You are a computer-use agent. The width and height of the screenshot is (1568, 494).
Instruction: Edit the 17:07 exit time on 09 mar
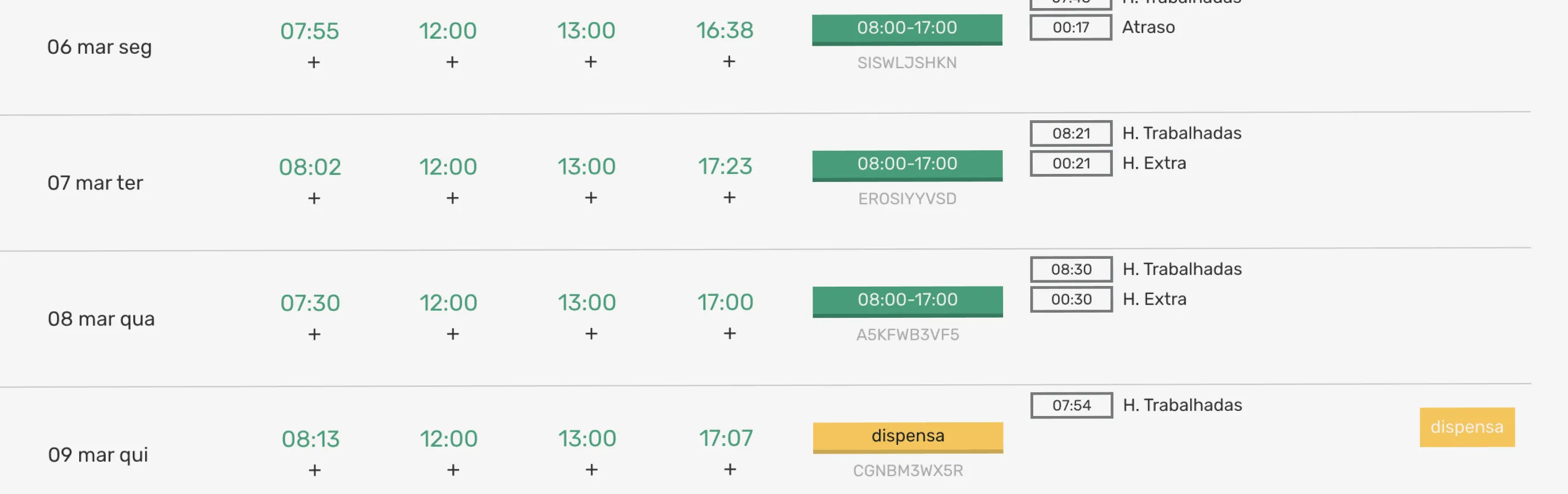(725, 438)
